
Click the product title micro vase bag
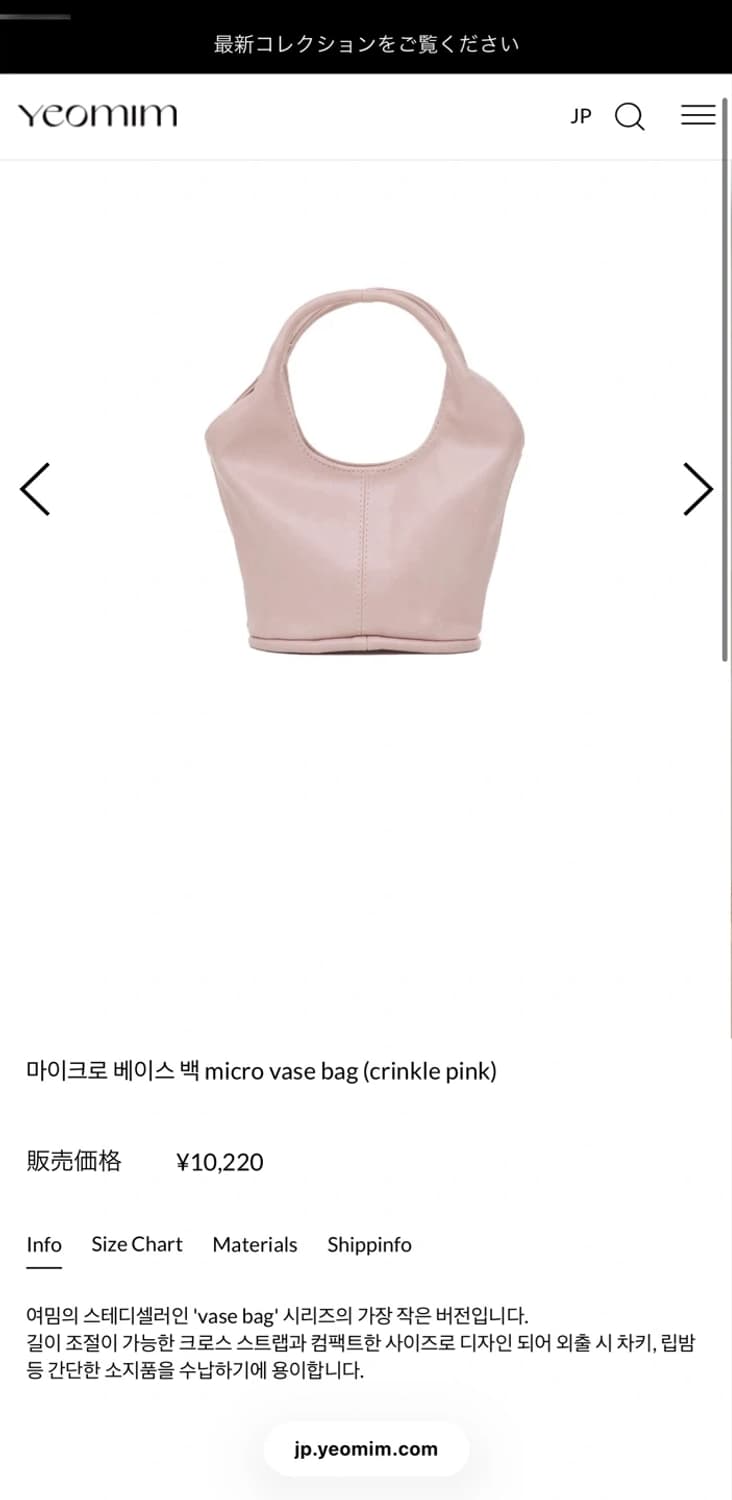click(x=260, y=1070)
